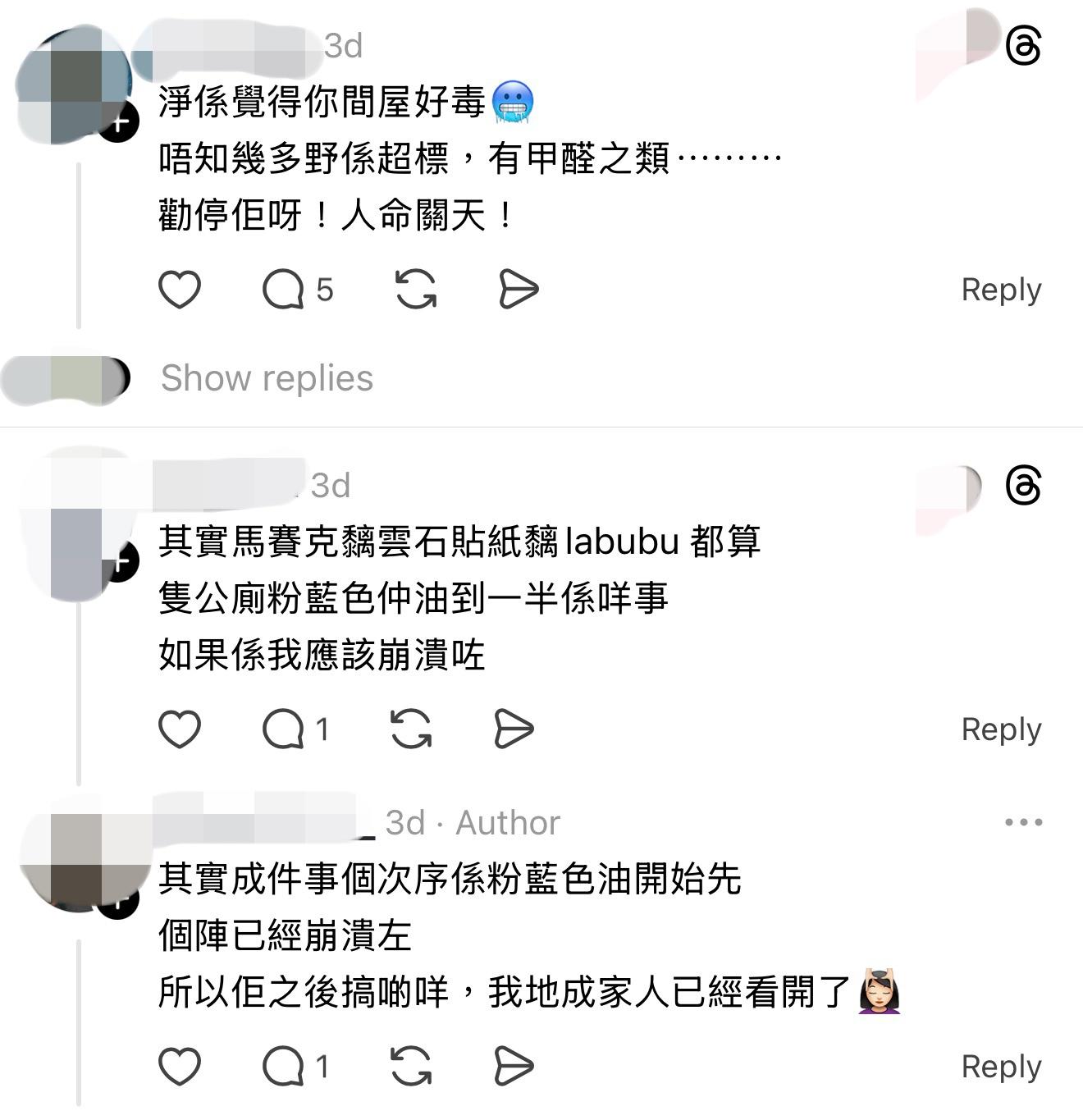Share the Author's reply

point(514,1067)
